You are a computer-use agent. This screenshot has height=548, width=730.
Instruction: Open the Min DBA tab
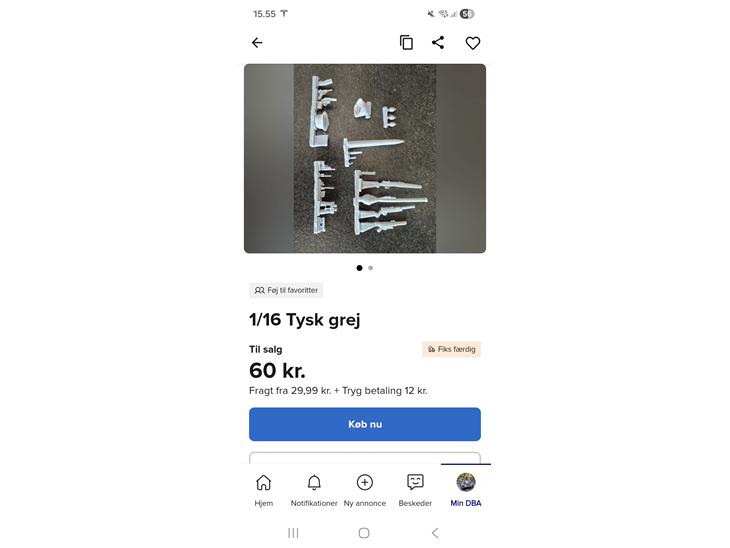pyautogui.click(x=466, y=490)
